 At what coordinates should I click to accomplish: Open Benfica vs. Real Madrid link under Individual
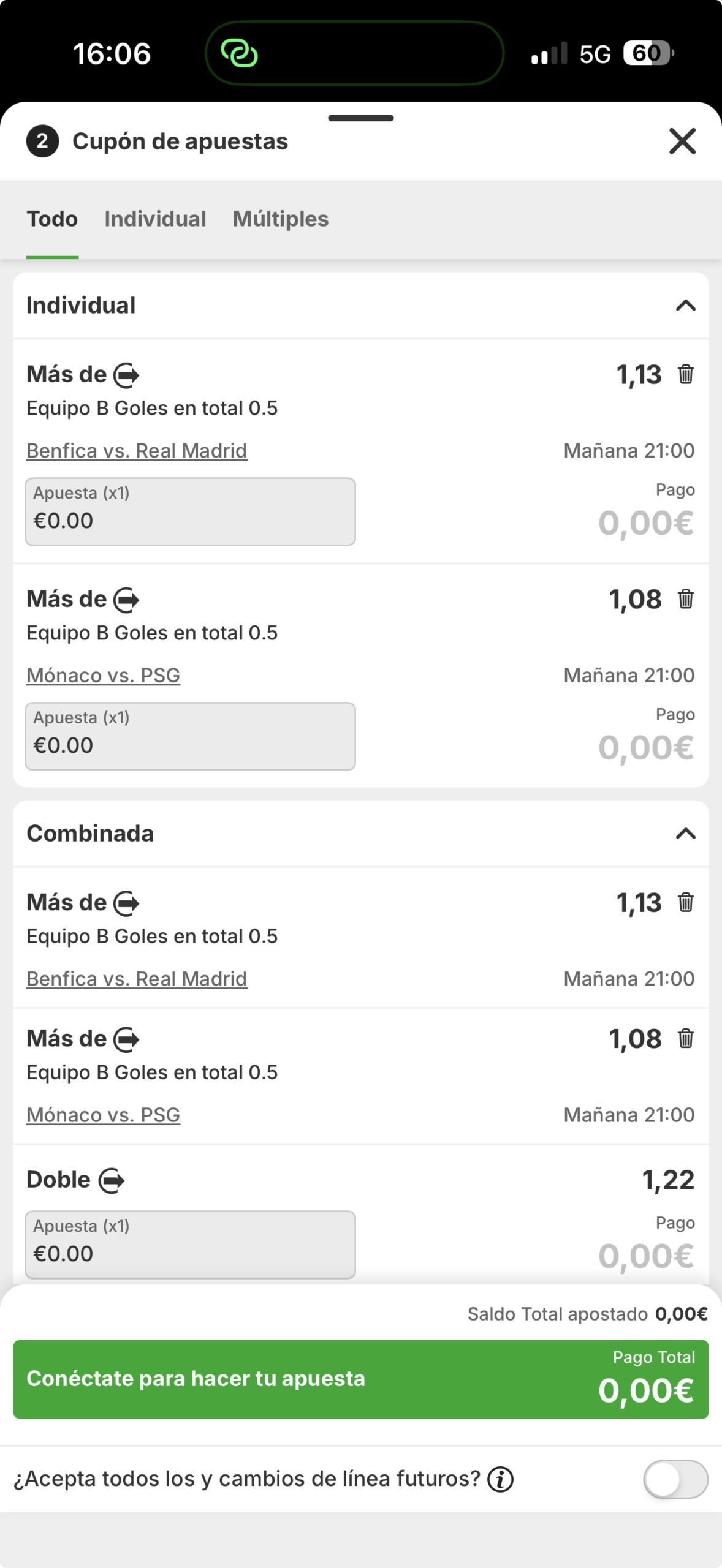(x=137, y=451)
